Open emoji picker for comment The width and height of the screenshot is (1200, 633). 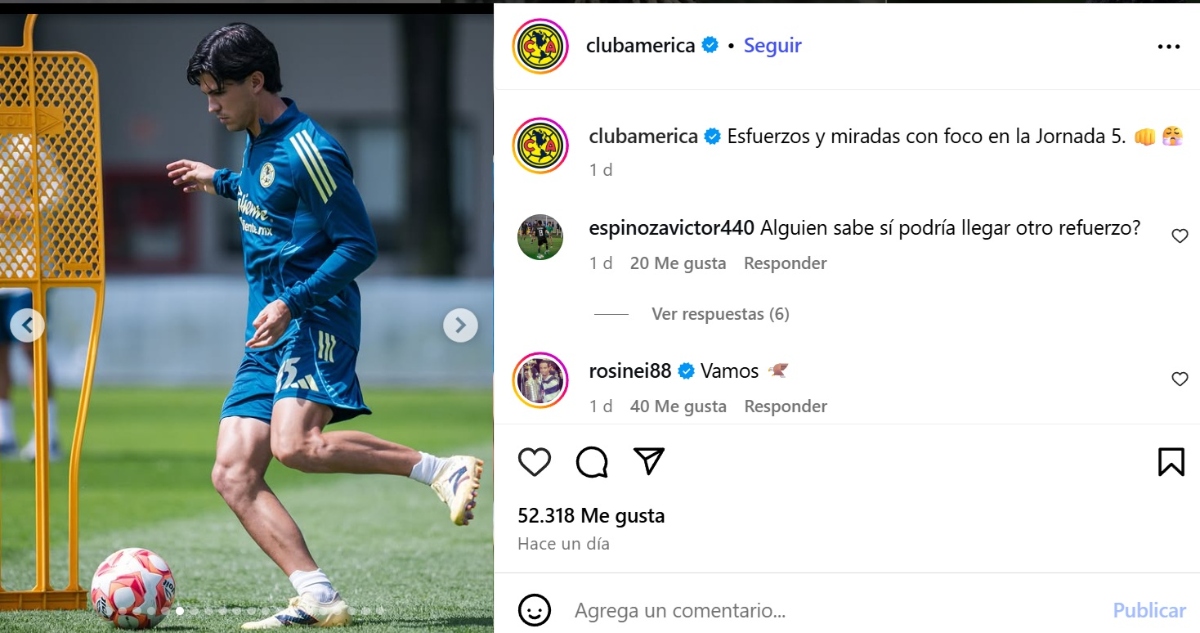(535, 609)
